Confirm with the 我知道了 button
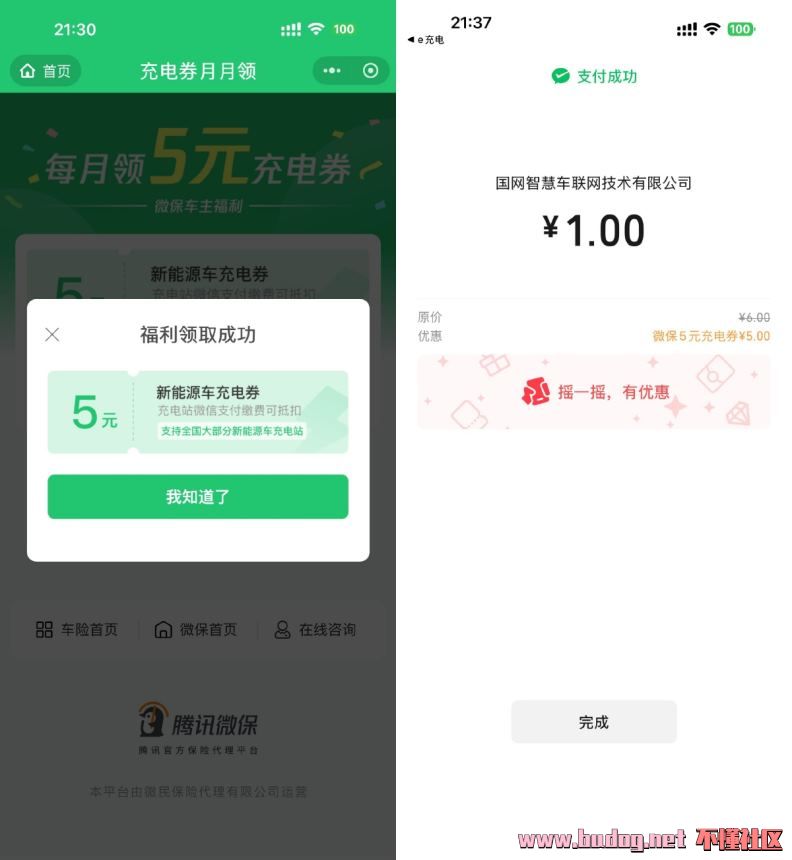The width and height of the screenshot is (792, 860). (198, 497)
